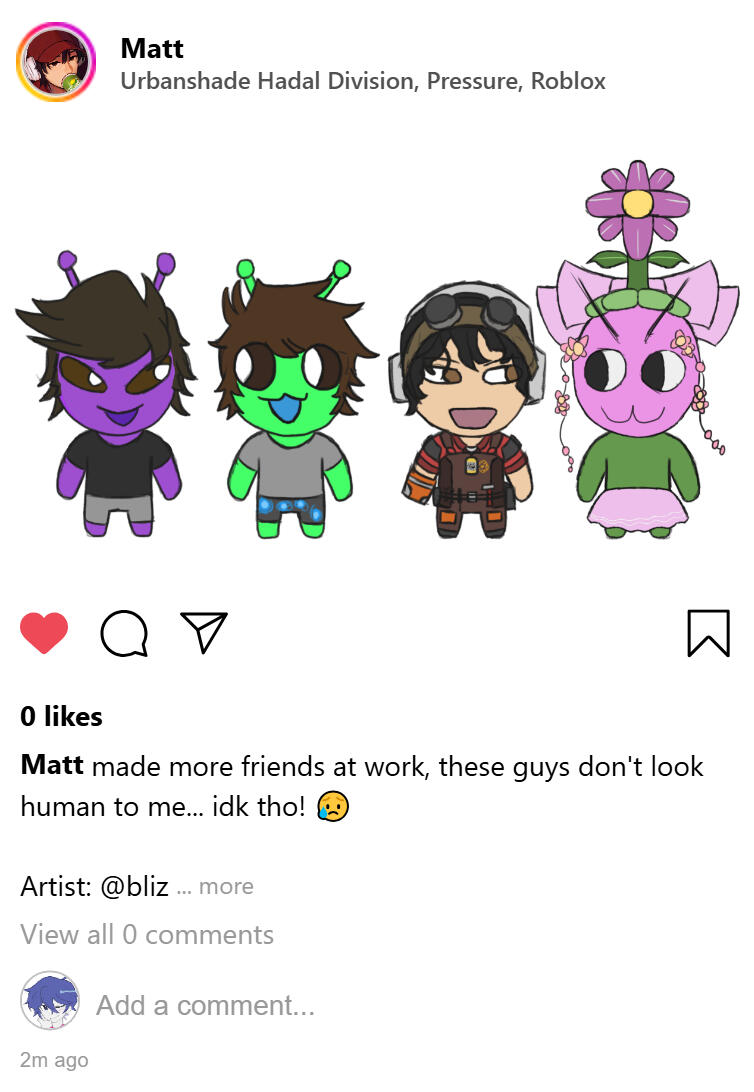The height and width of the screenshot is (1092, 754).
Task: Open Matt's username in the header
Action: 151,48
